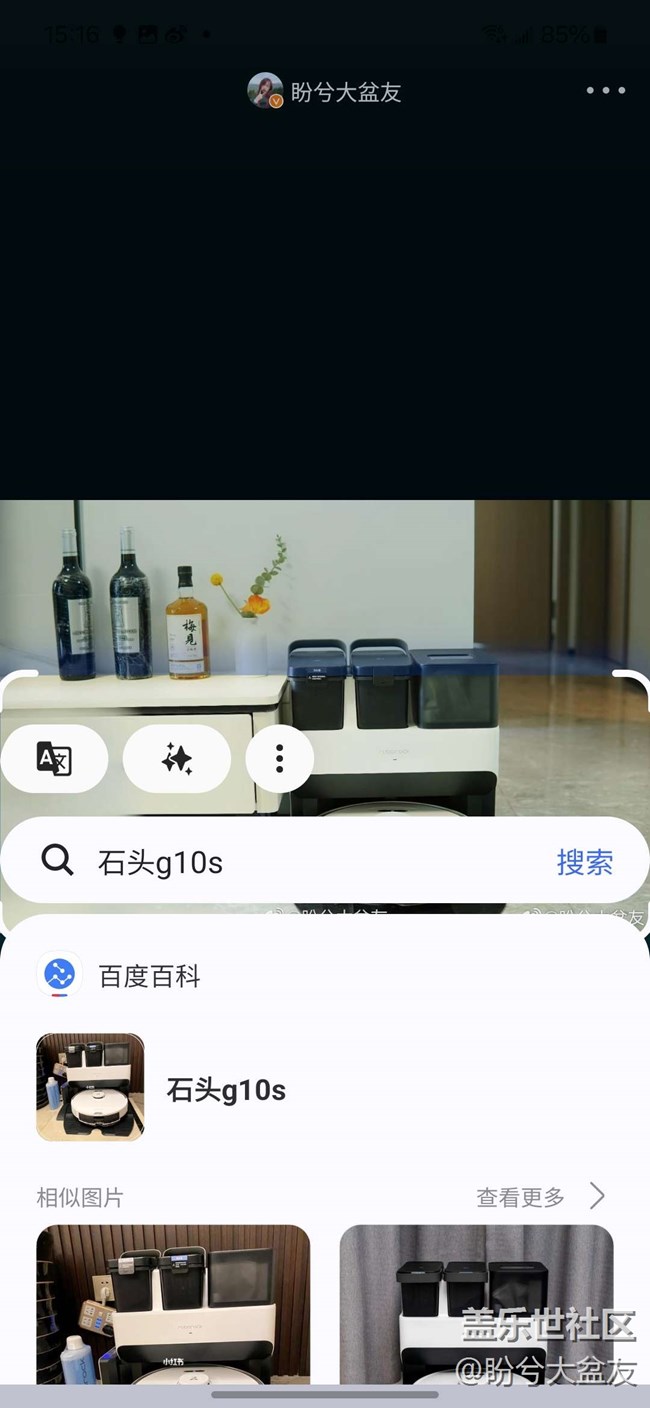Open the vertical three-dot menu button
The image size is (650, 1408).
pos(279,759)
